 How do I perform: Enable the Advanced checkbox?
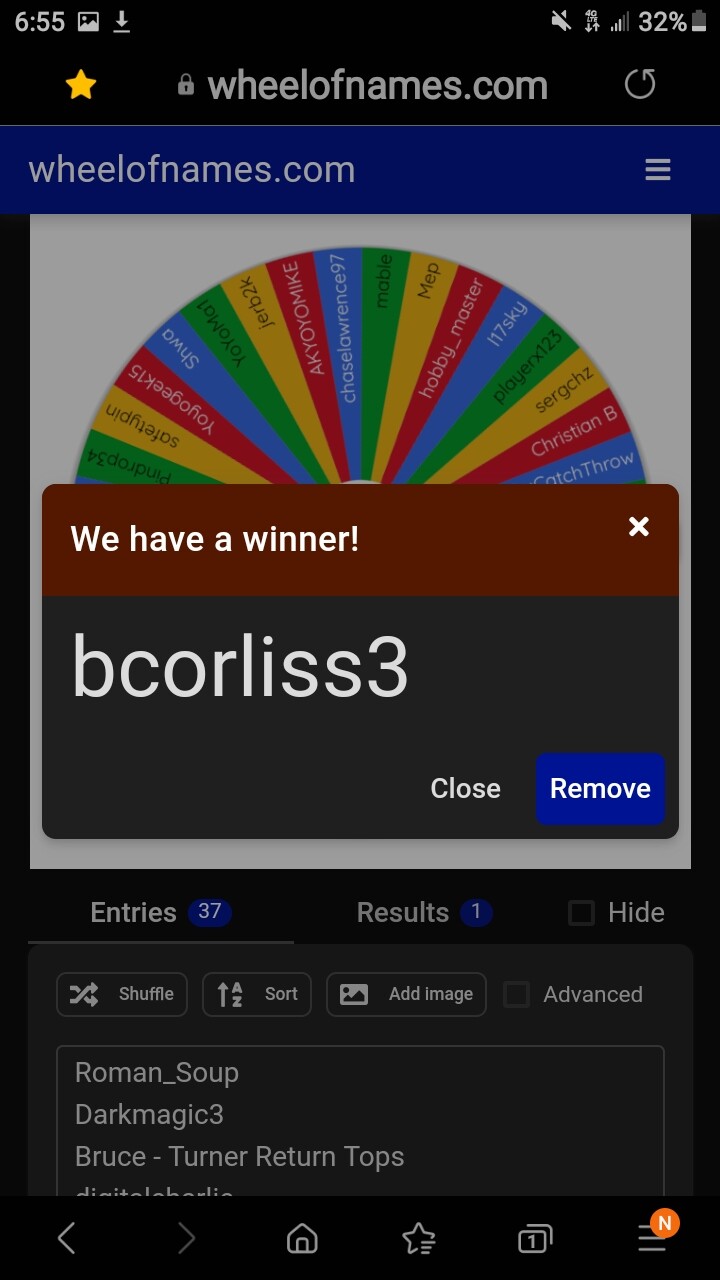[x=516, y=994]
